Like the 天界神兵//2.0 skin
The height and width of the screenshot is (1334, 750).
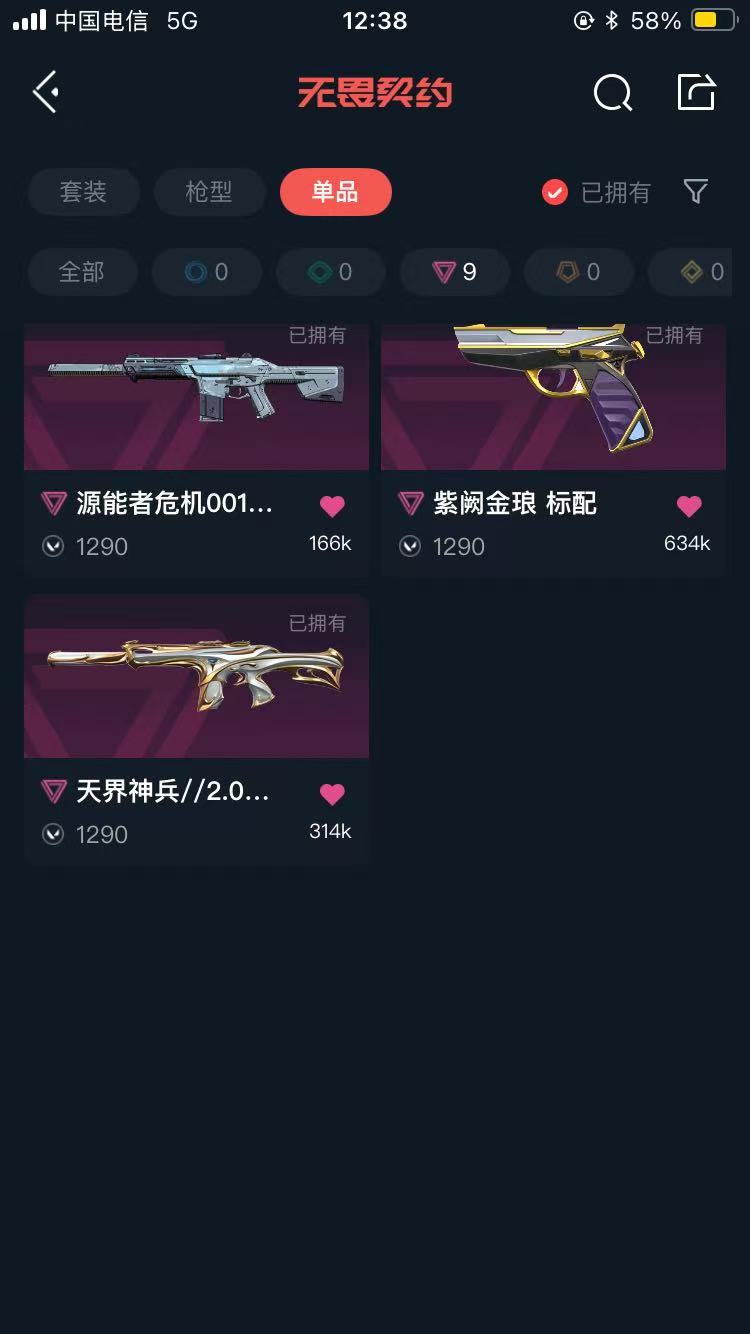pos(332,794)
